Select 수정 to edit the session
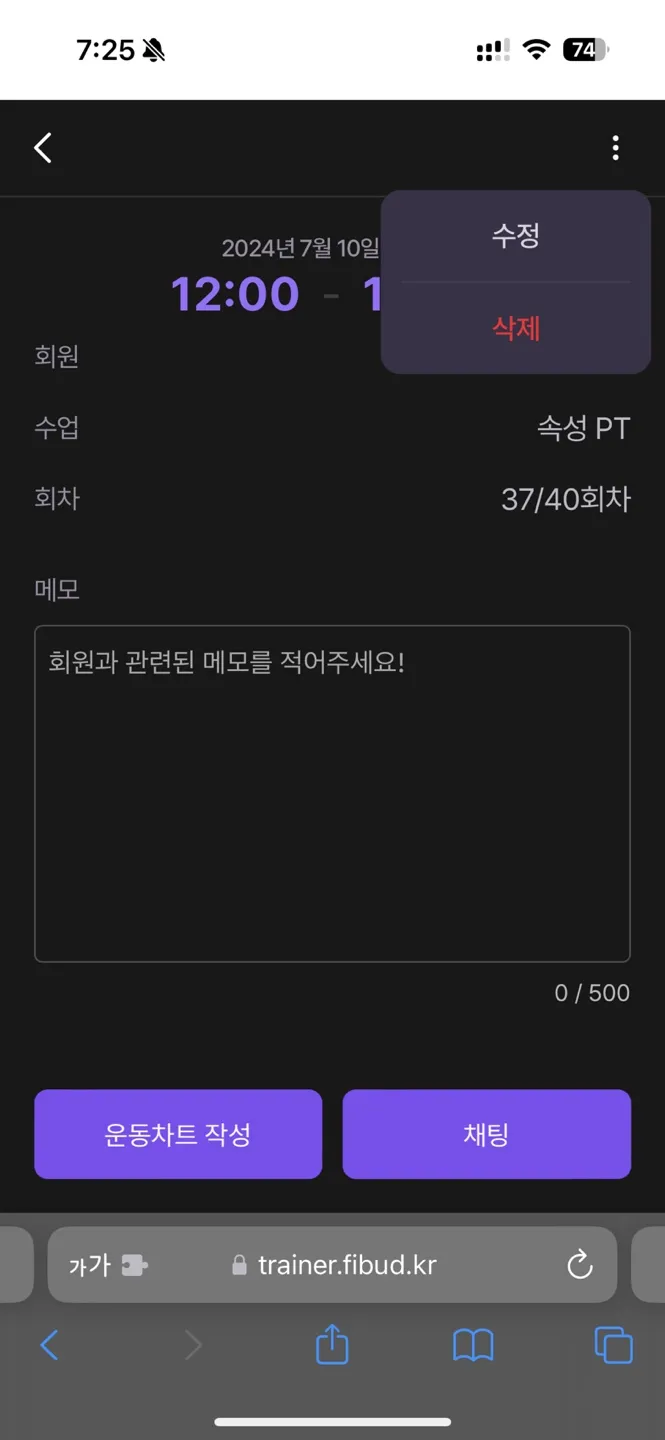Viewport: 665px width, 1440px height. click(516, 236)
